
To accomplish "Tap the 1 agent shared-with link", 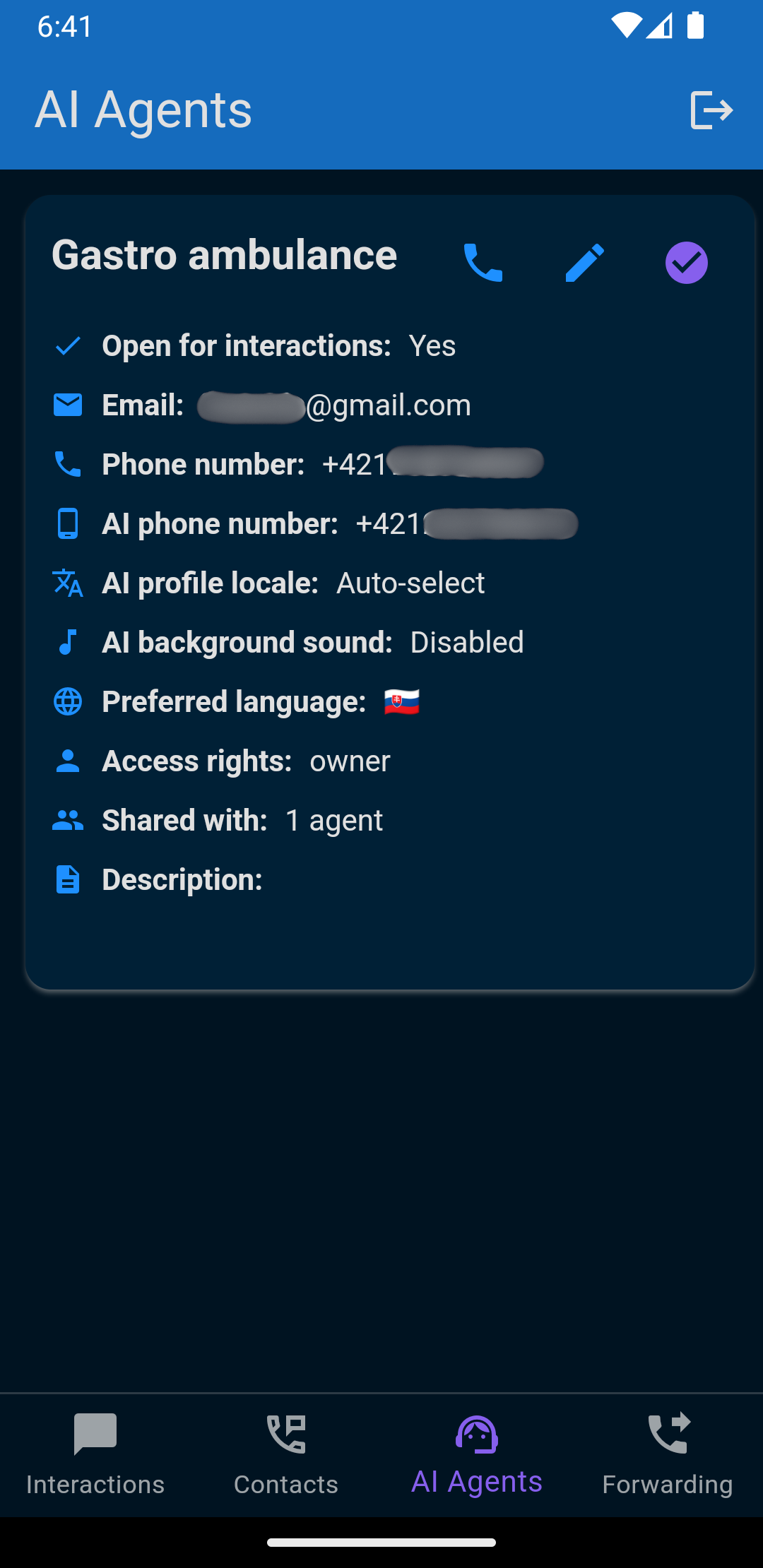I will (334, 819).
